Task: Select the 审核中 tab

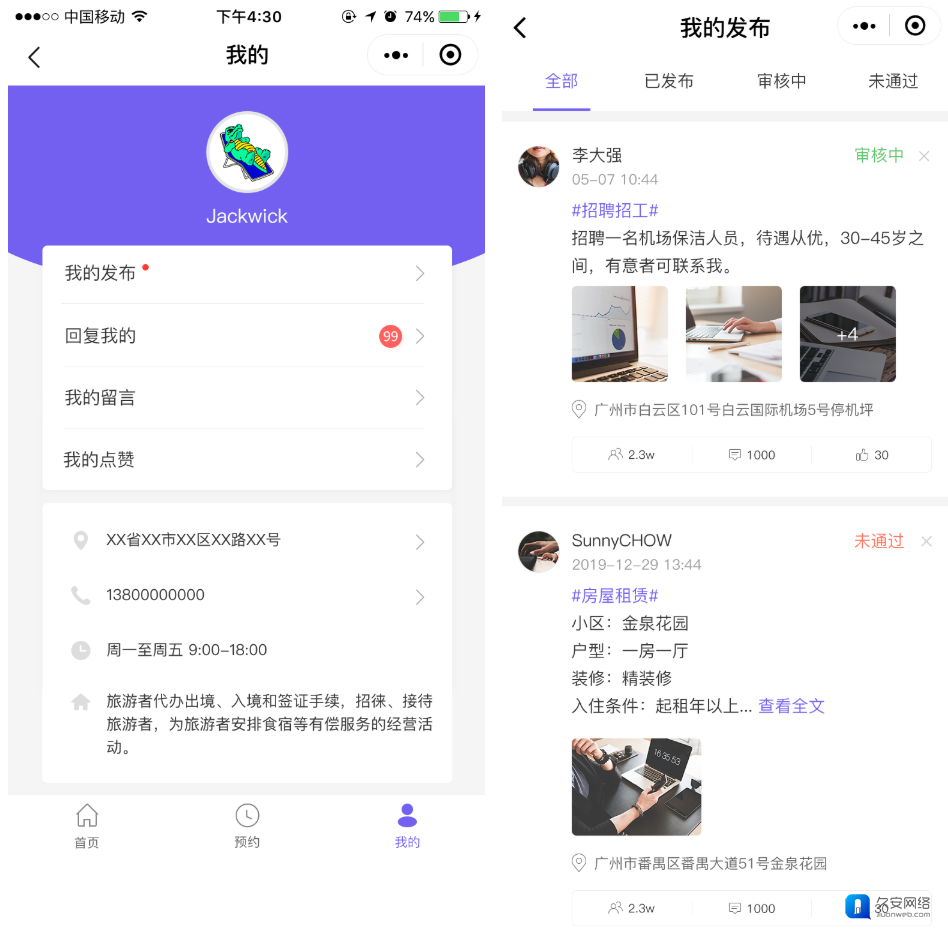Action: click(782, 82)
